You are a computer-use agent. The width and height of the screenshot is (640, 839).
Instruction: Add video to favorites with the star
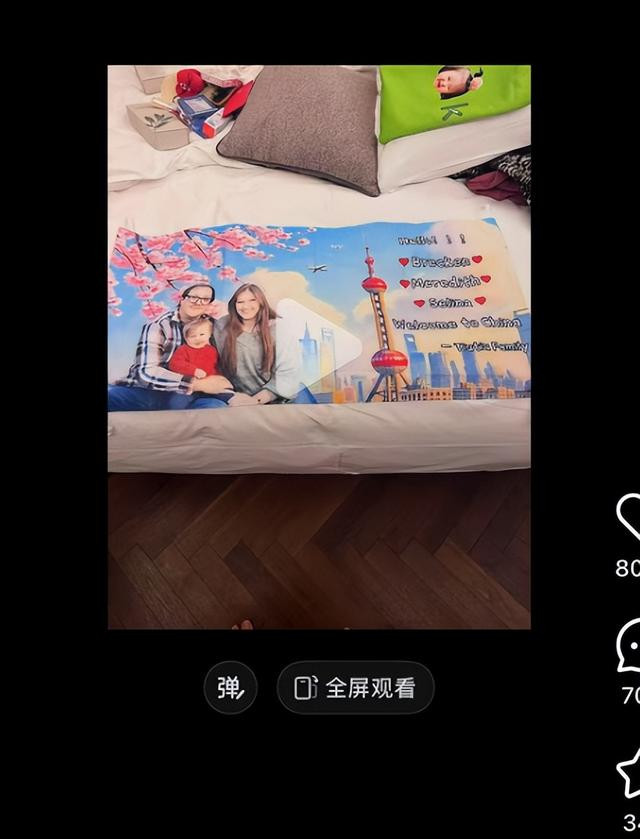[x=630, y=771]
